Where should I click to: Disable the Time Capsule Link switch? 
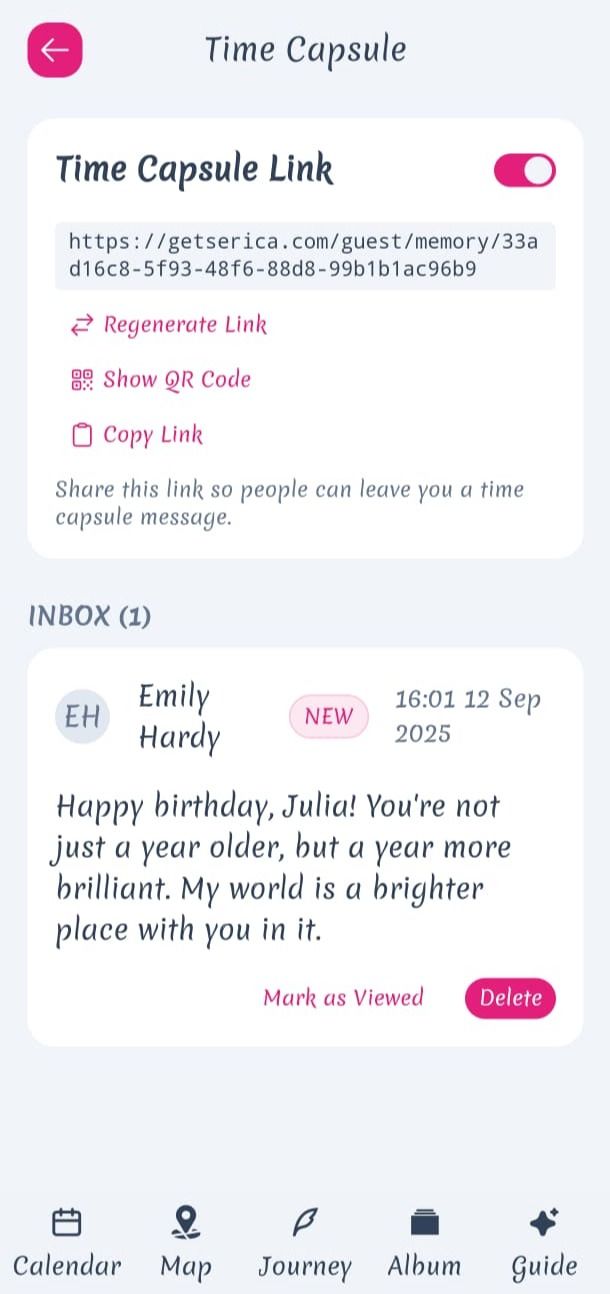[x=524, y=171]
